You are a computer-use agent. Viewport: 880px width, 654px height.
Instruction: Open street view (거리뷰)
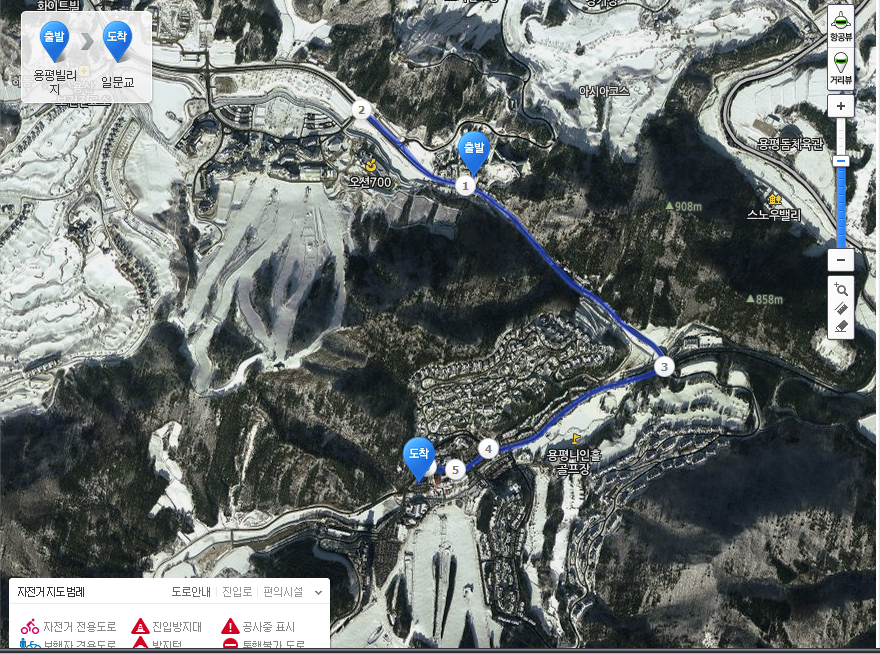pyautogui.click(x=841, y=66)
